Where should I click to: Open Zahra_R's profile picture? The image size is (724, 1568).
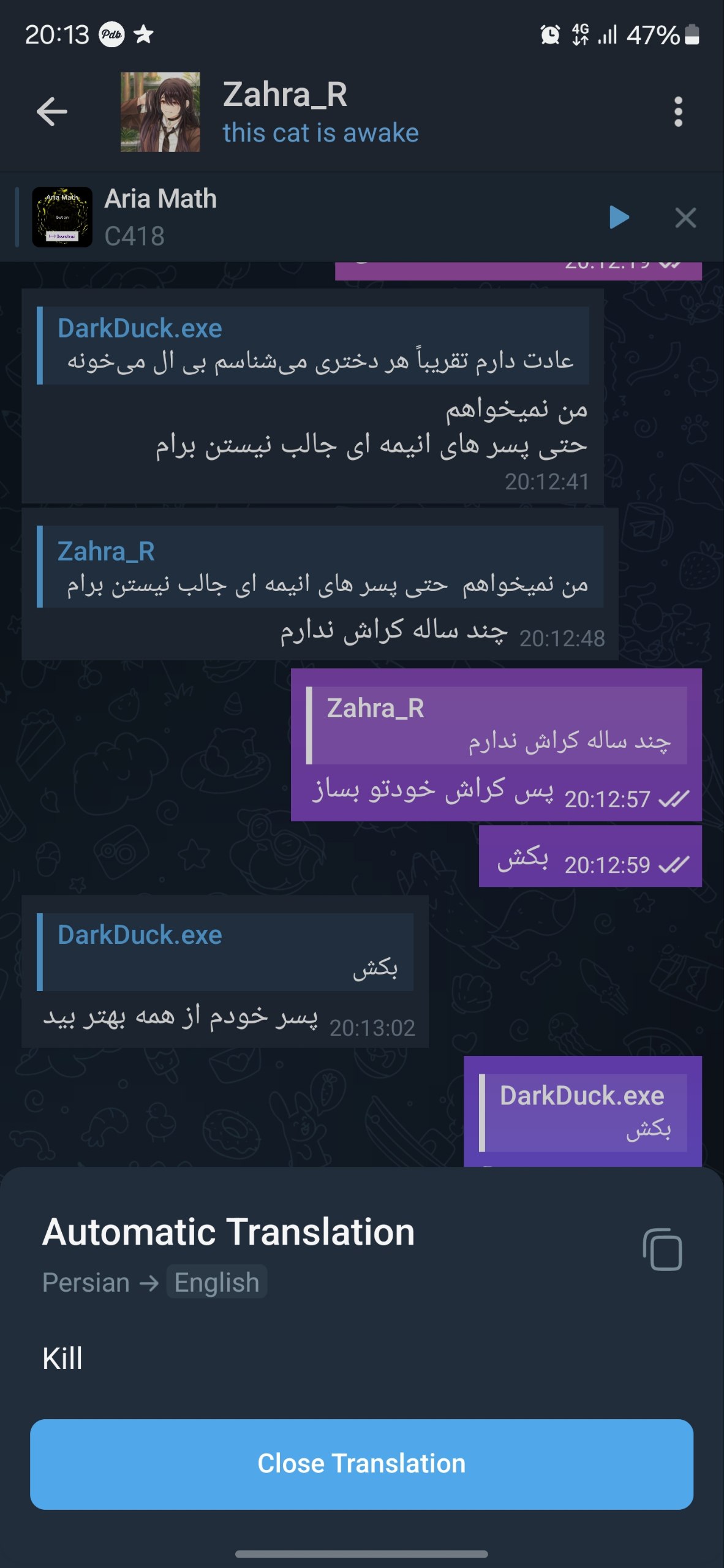coord(160,112)
